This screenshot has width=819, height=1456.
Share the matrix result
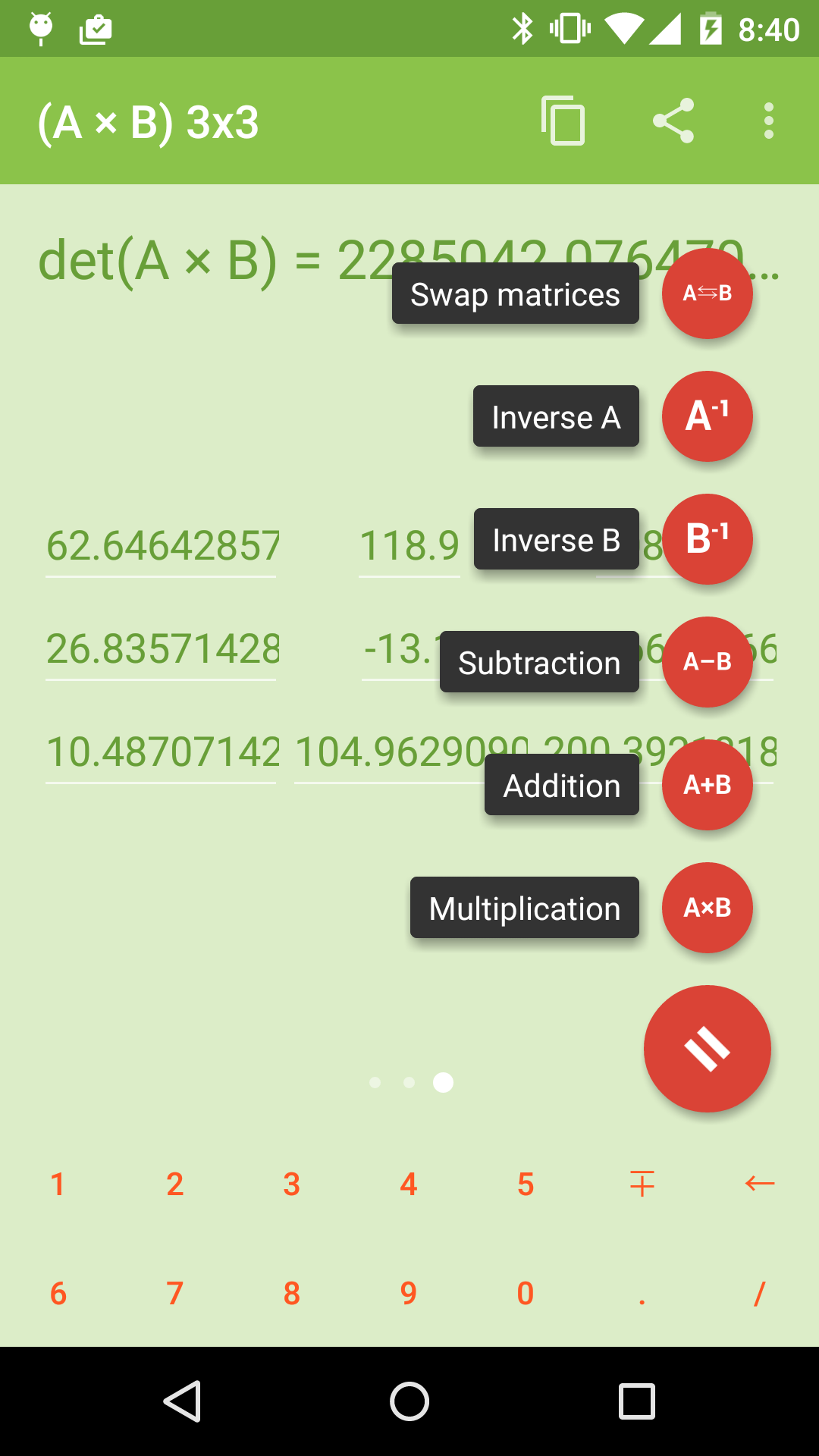pyautogui.click(x=673, y=121)
